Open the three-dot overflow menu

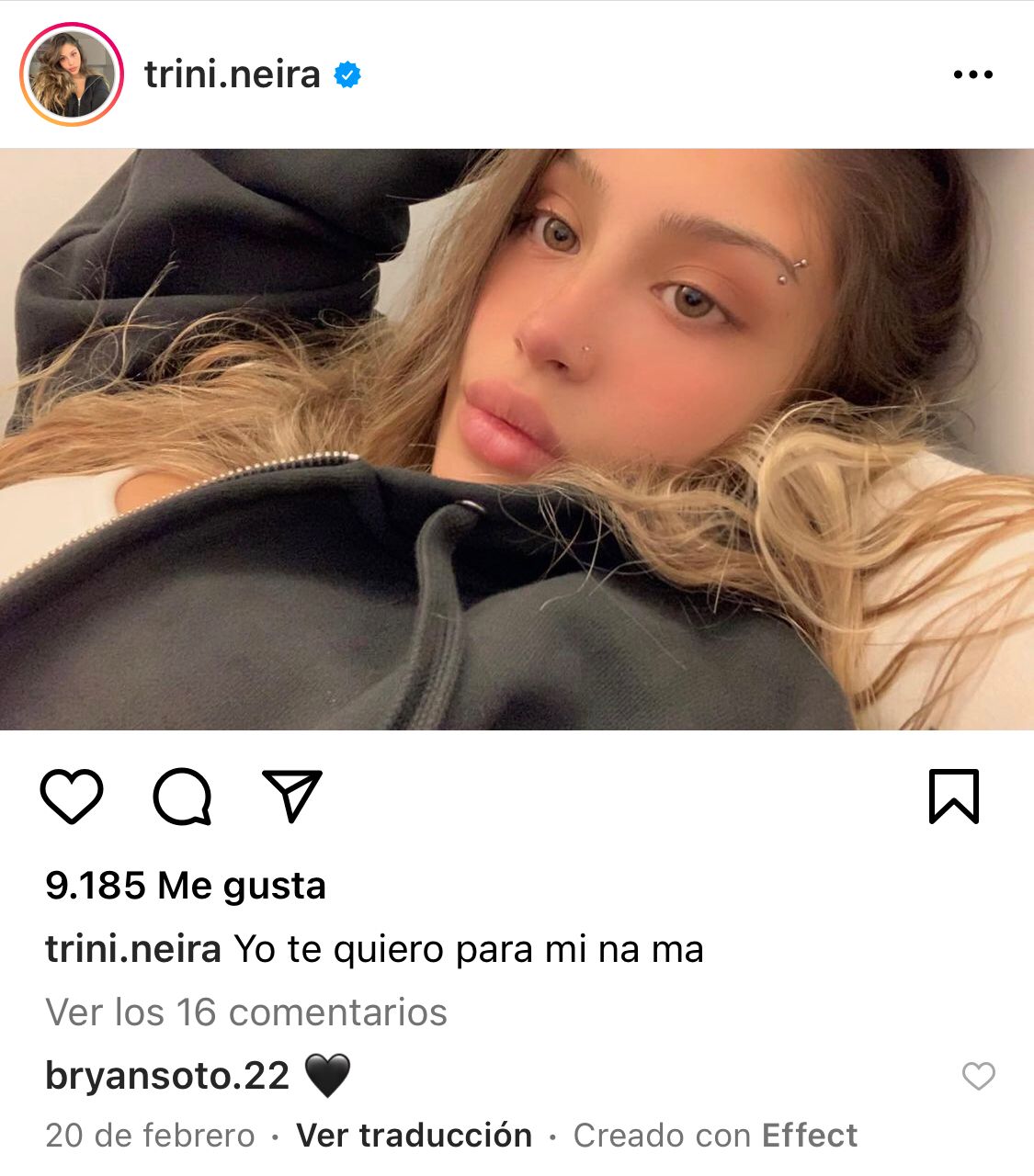tap(972, 74)
